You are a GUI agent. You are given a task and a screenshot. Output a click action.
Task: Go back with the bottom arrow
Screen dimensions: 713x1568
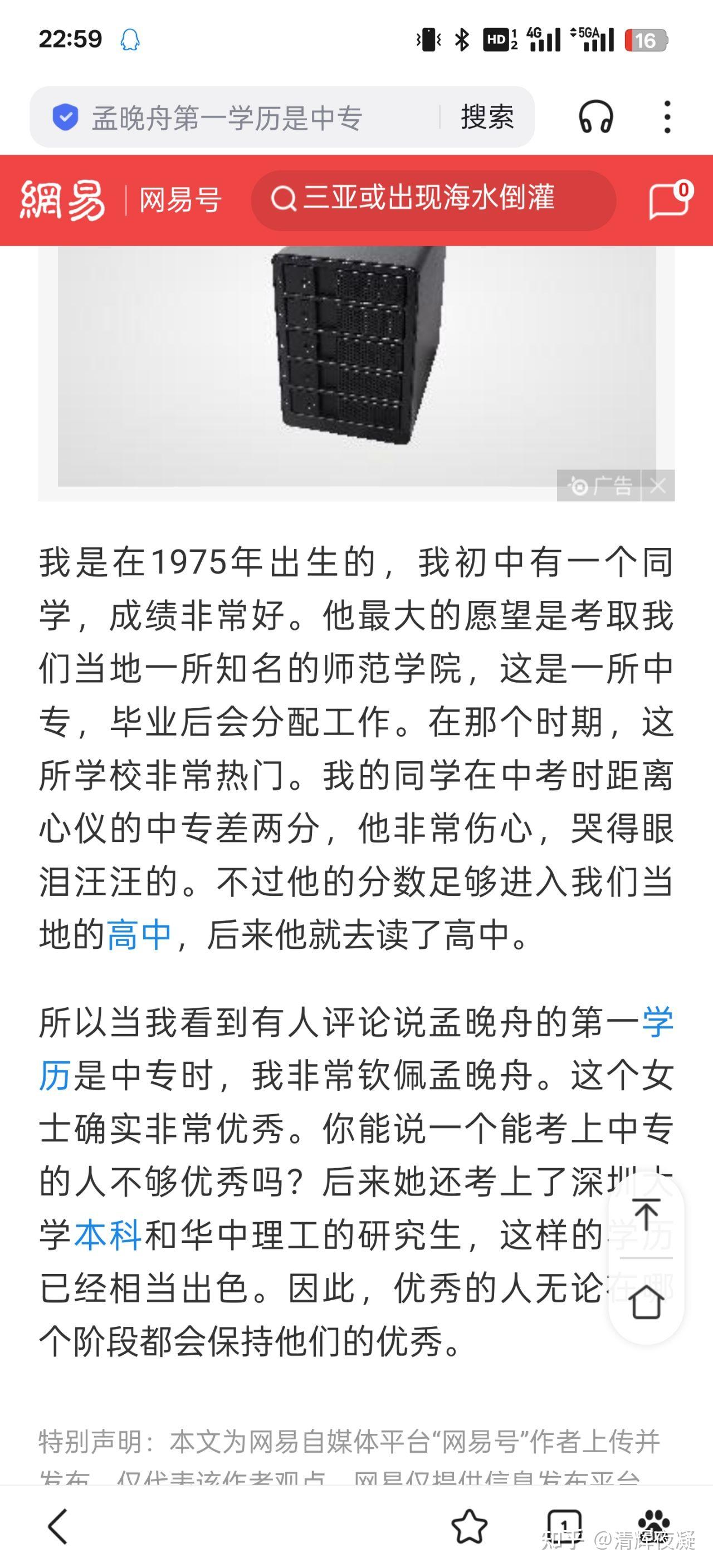(x=58, y=1527)
